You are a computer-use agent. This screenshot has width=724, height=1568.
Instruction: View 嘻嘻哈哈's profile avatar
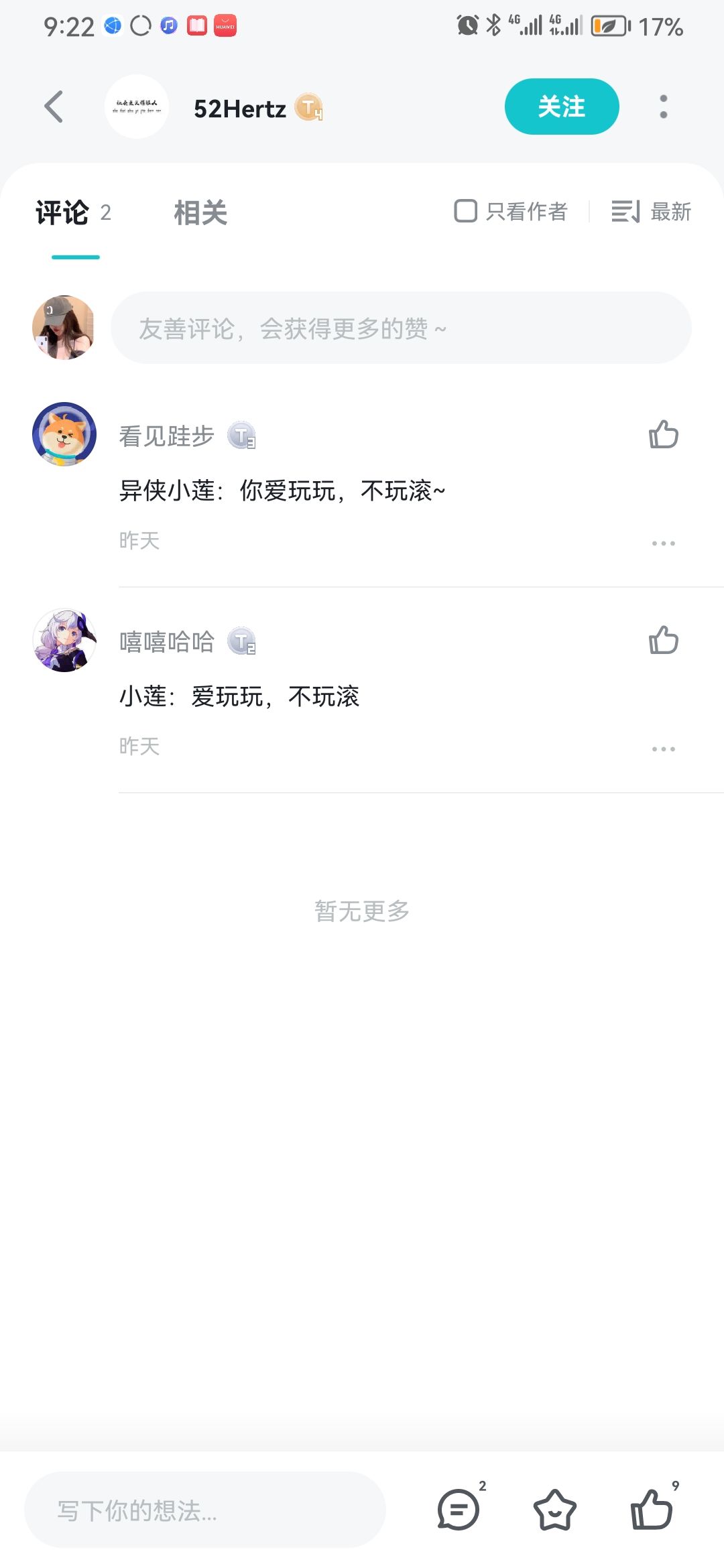tap(64, 640)
